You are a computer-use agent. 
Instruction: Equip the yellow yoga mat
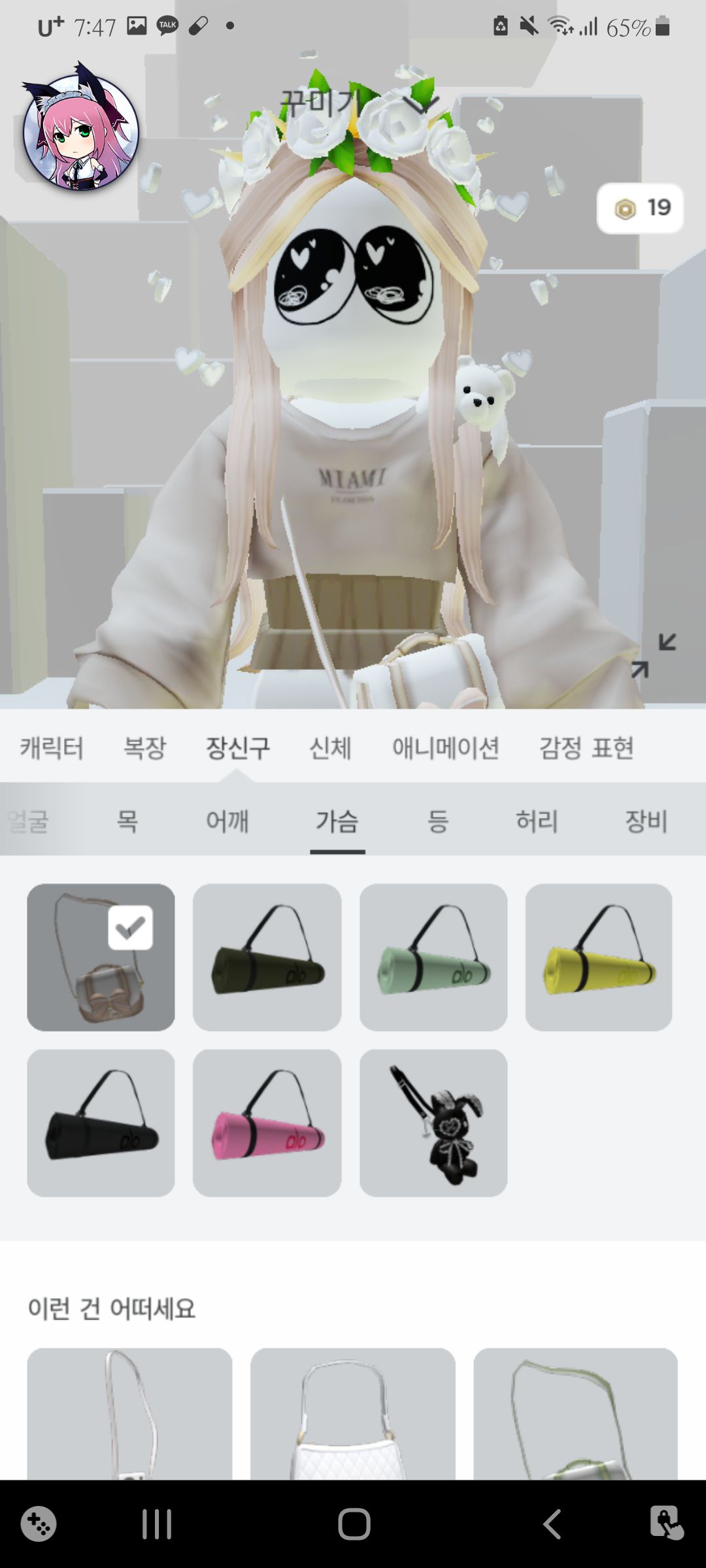click(x=599, y=958)
